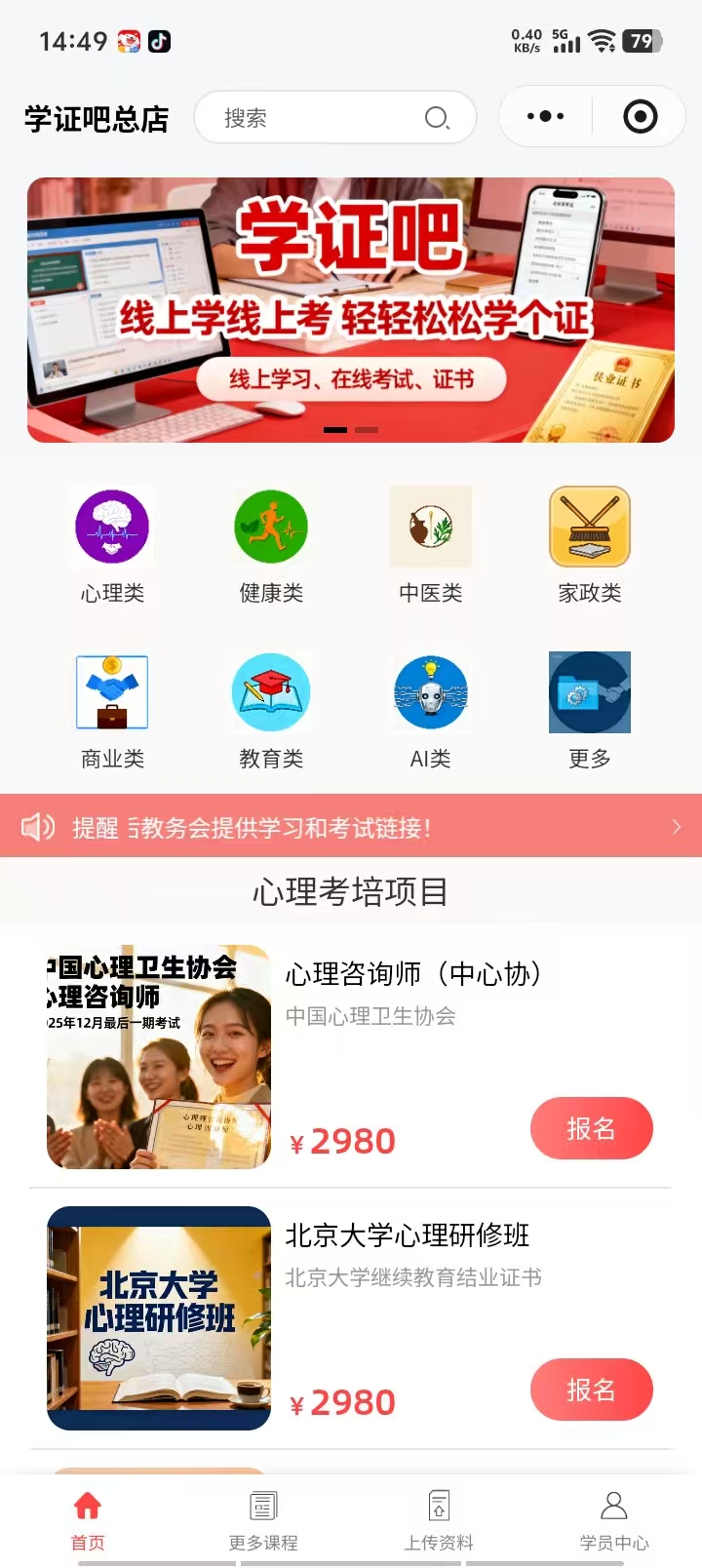The image size is (702, 1568).
Task: Close the mini program with the circle icon
Action: (640, 117)
